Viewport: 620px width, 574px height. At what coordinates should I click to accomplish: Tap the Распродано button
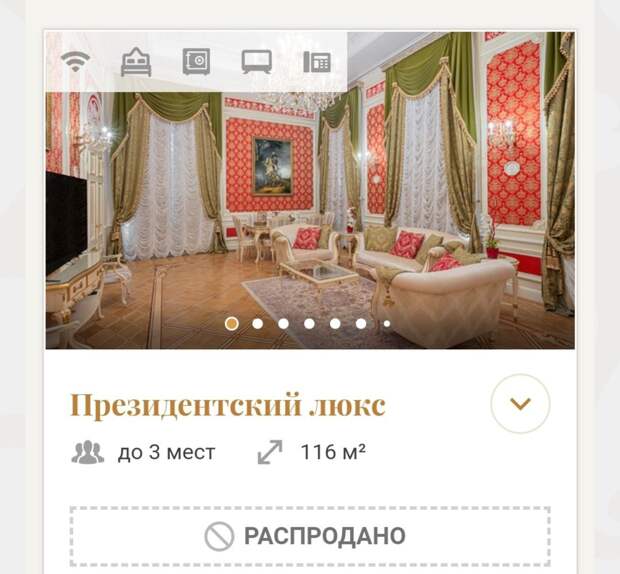[x=309, y=536]
